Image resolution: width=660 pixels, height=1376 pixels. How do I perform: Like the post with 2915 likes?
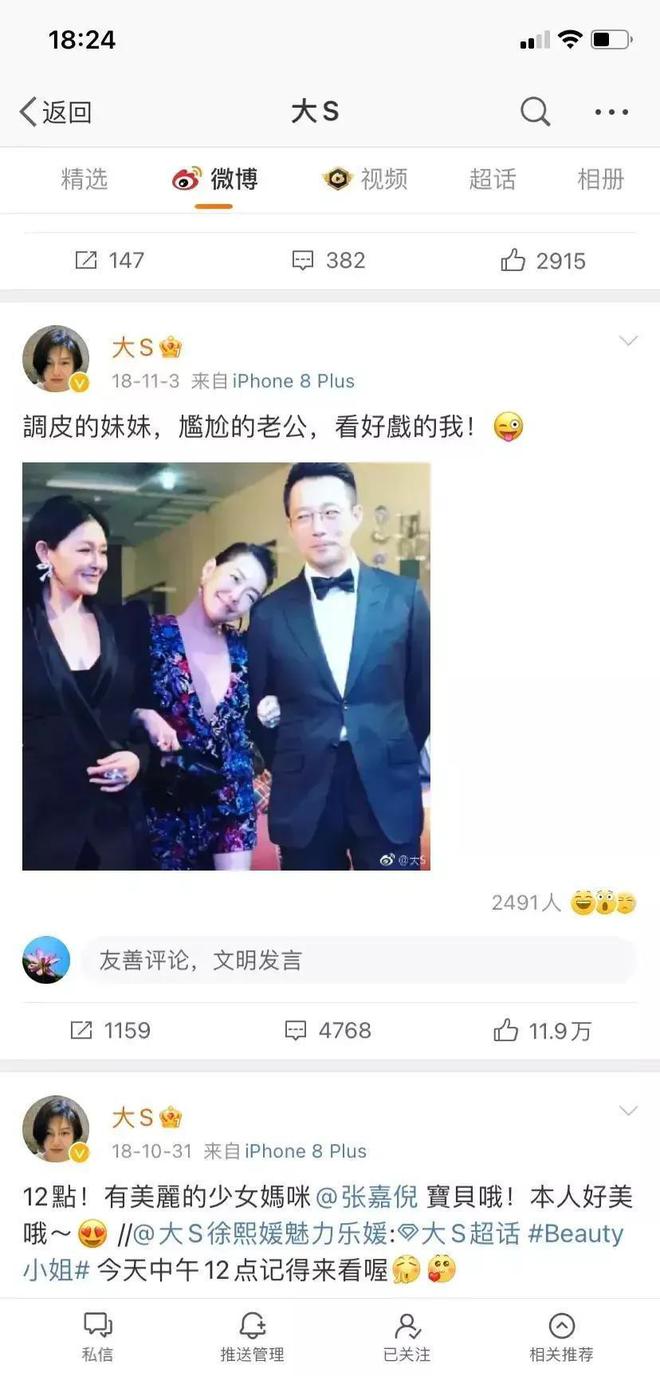(543, 261)
